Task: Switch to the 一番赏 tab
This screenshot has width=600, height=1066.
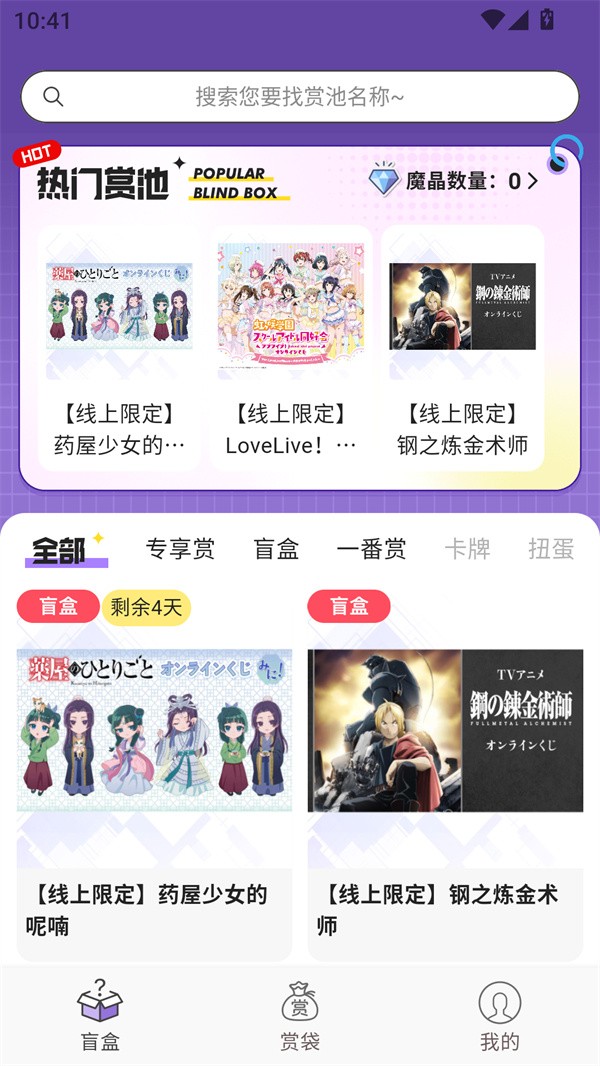Action: (371, 549)
